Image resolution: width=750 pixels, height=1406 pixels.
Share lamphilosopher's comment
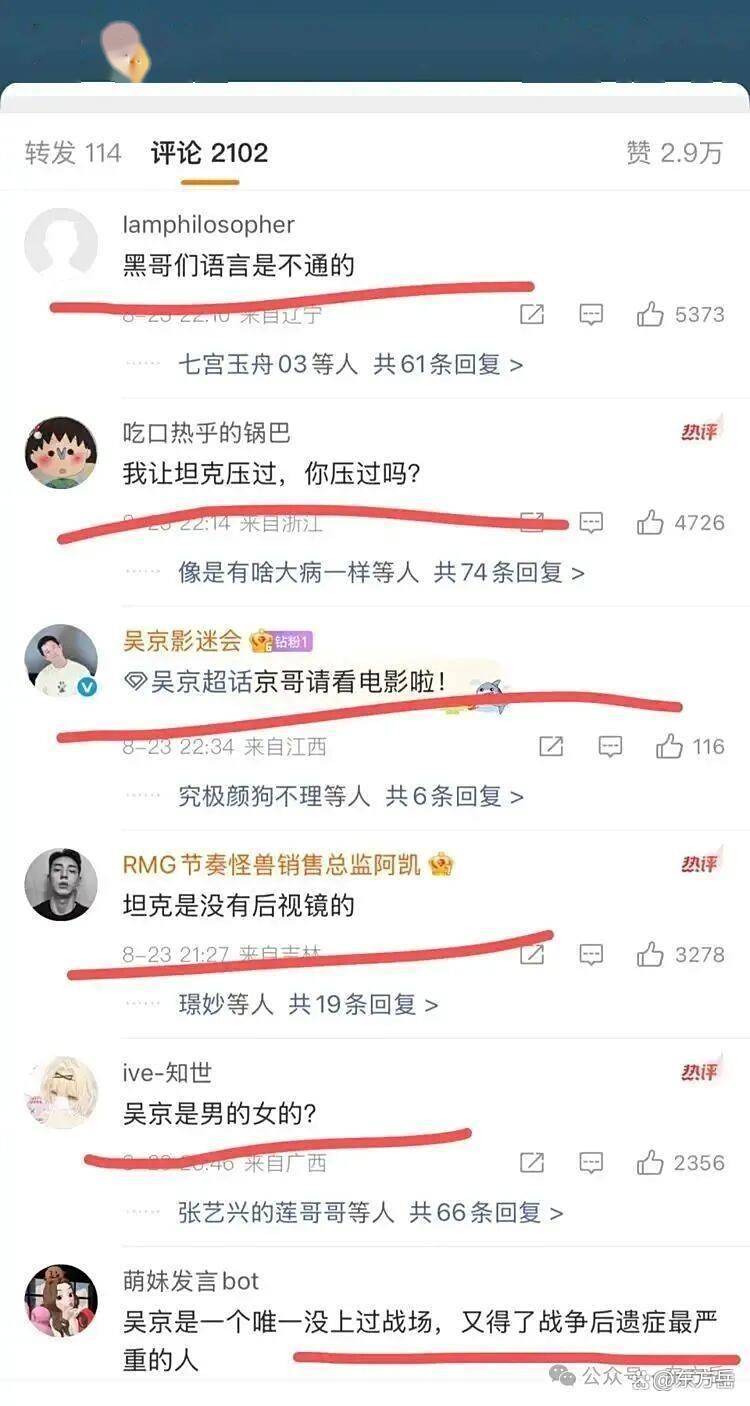point(533,315)
